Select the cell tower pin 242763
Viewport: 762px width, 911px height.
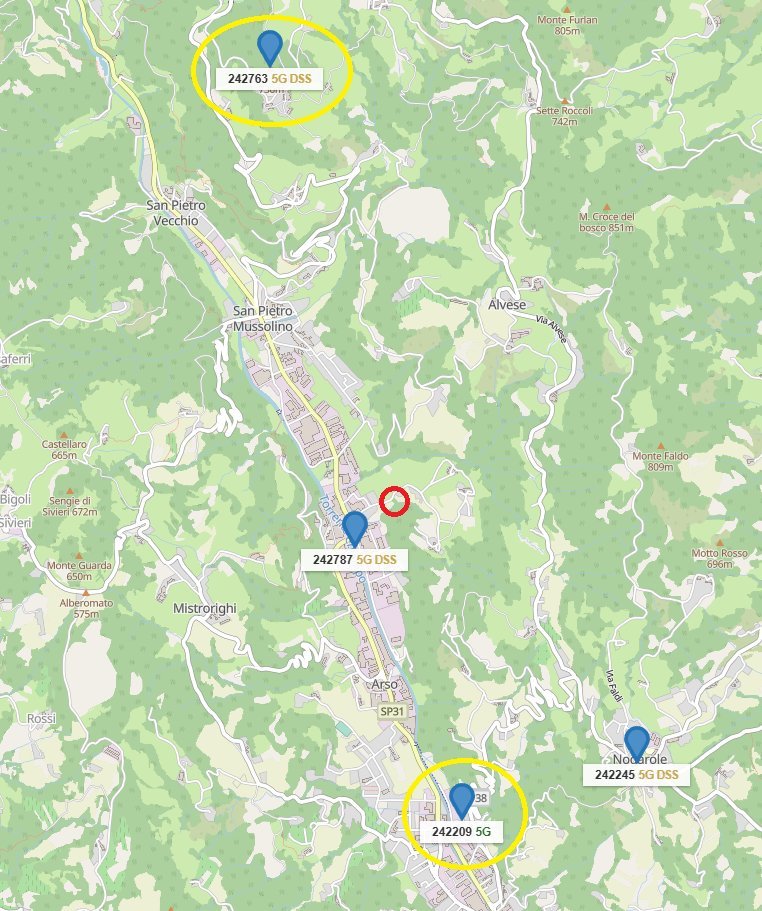click(x=269, y=47)
